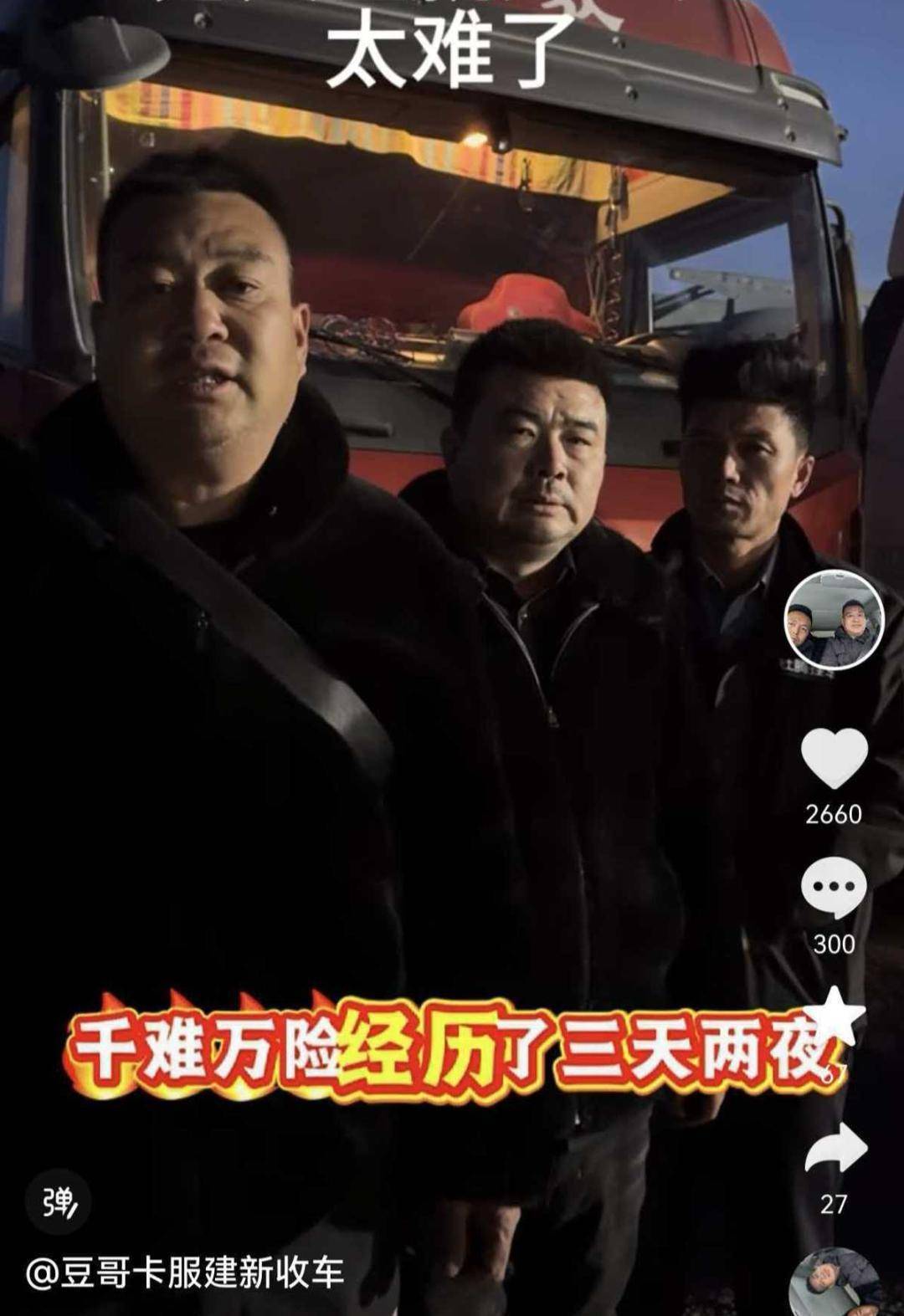
Task: Open the creator's profile avatar
Action: 834,620
